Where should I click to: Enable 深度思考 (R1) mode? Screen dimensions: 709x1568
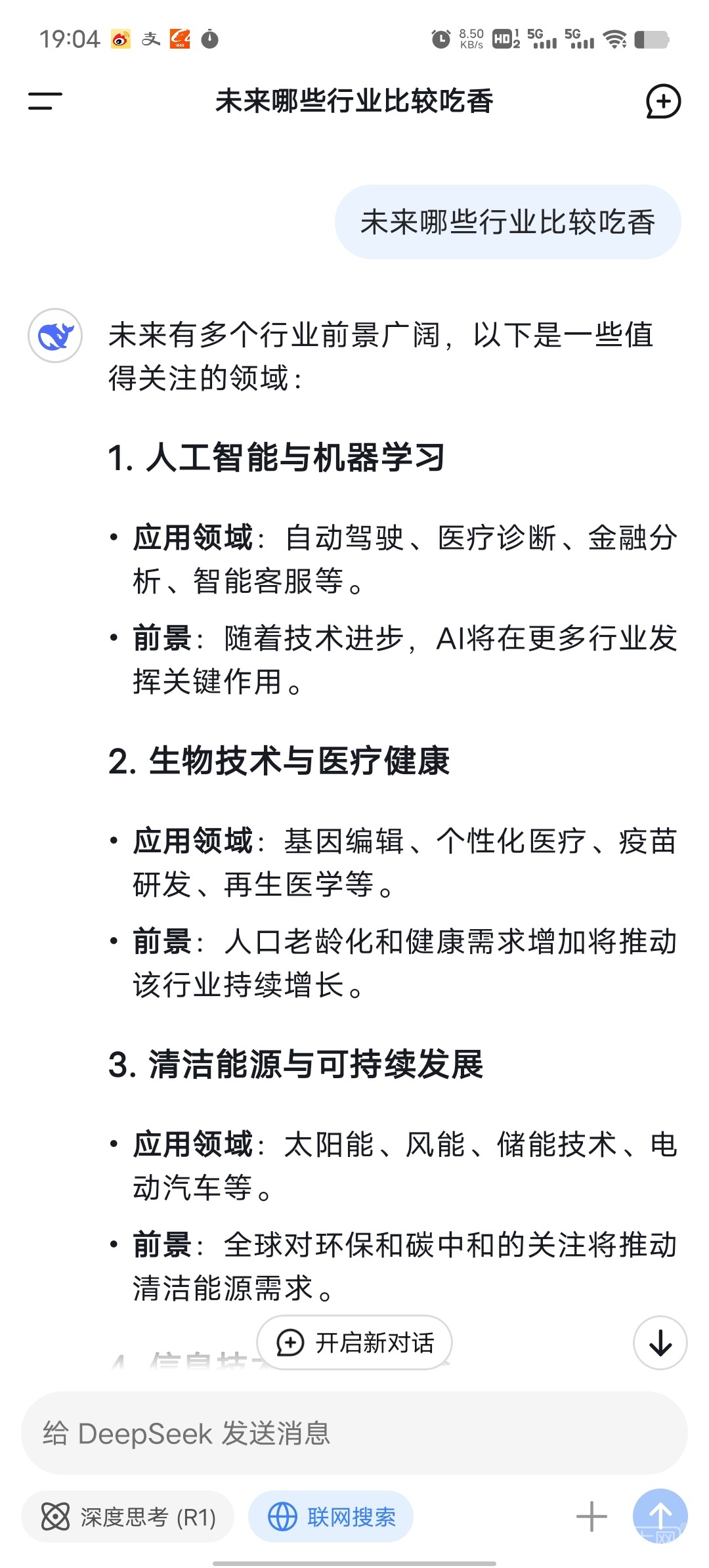pyautogui.click(x=128, y=1517)
